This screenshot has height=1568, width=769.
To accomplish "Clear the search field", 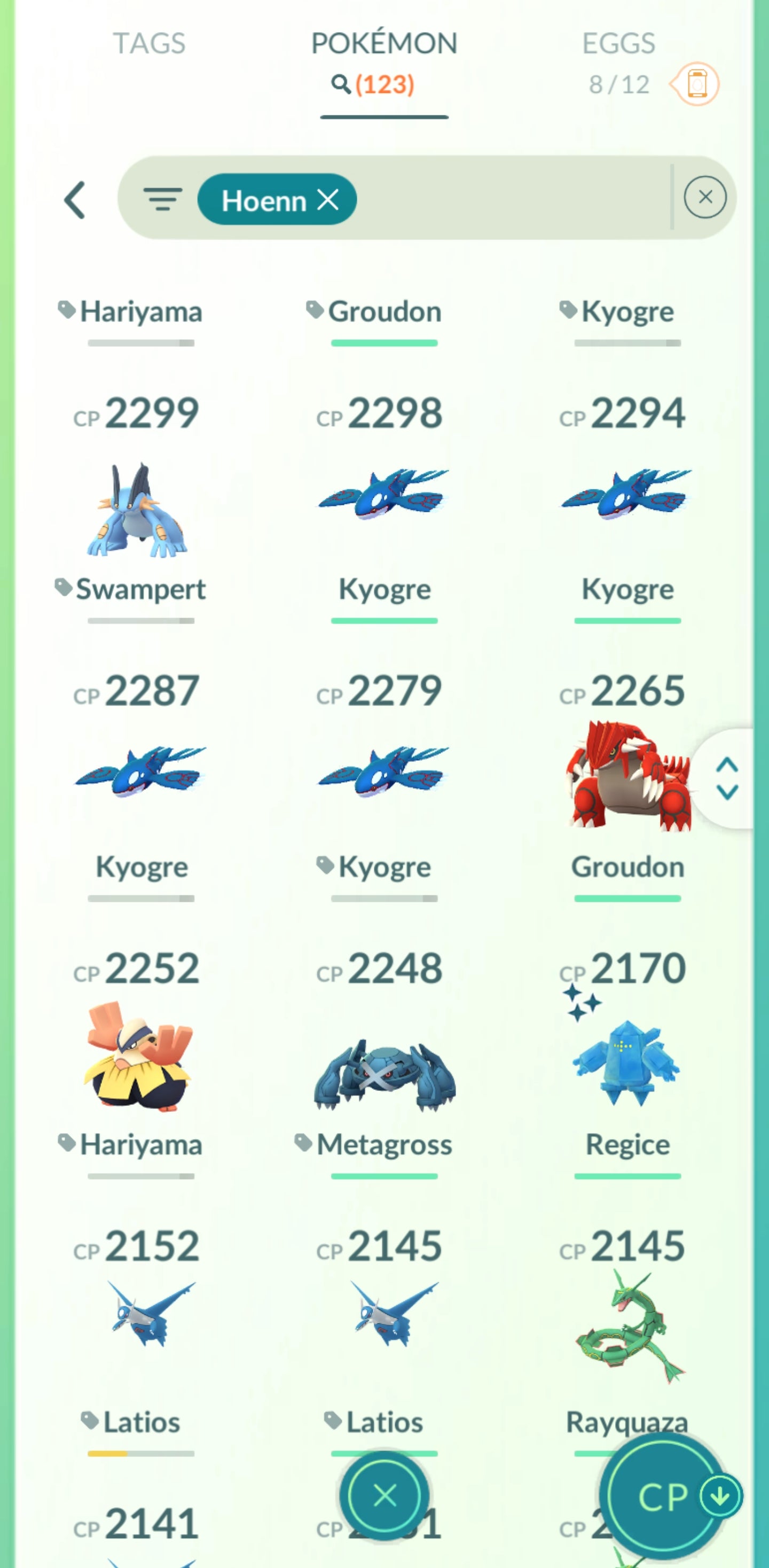I will tap(704, 197).
